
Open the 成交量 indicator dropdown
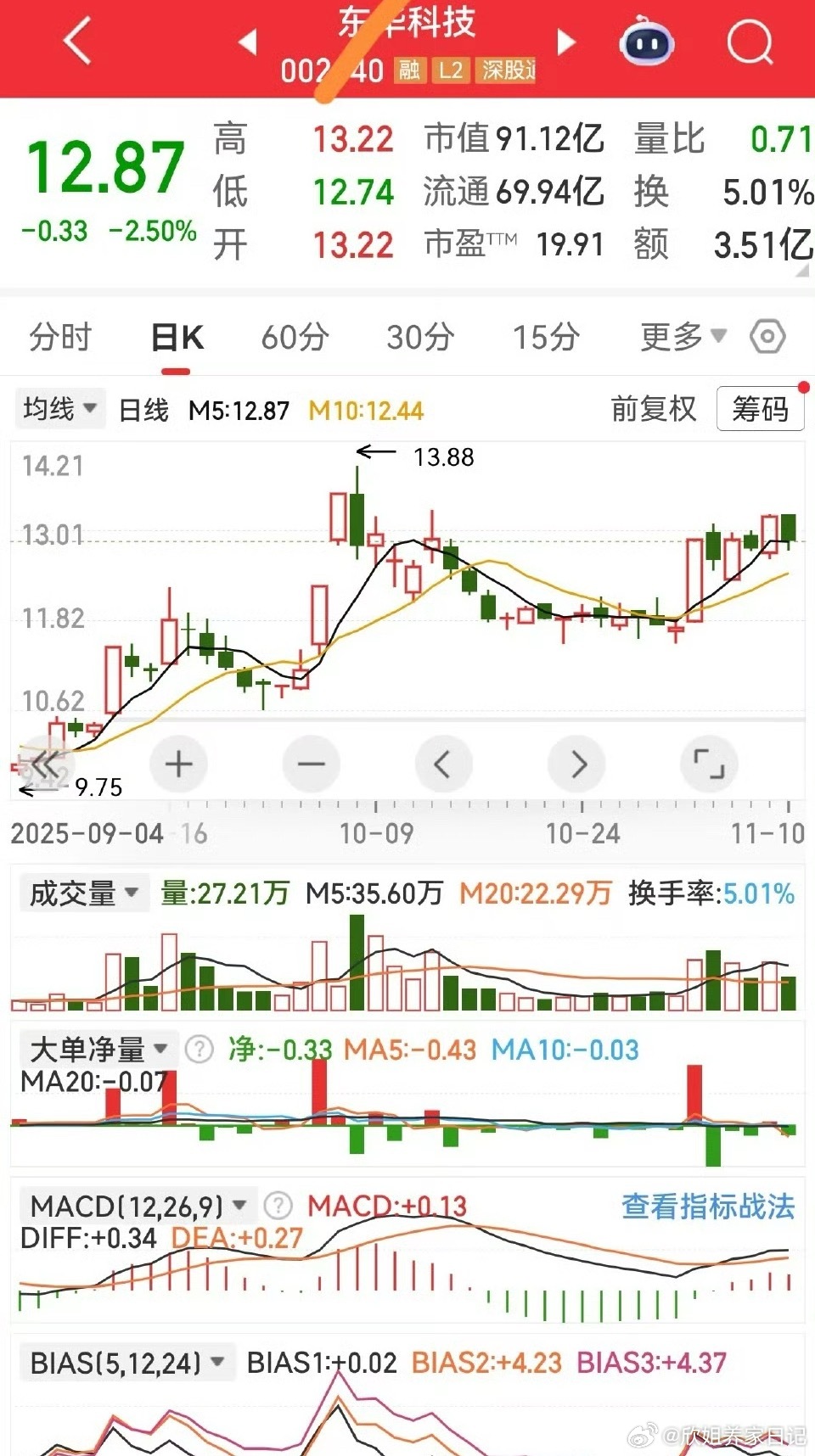pyautogui.click(x=83, y=893)
